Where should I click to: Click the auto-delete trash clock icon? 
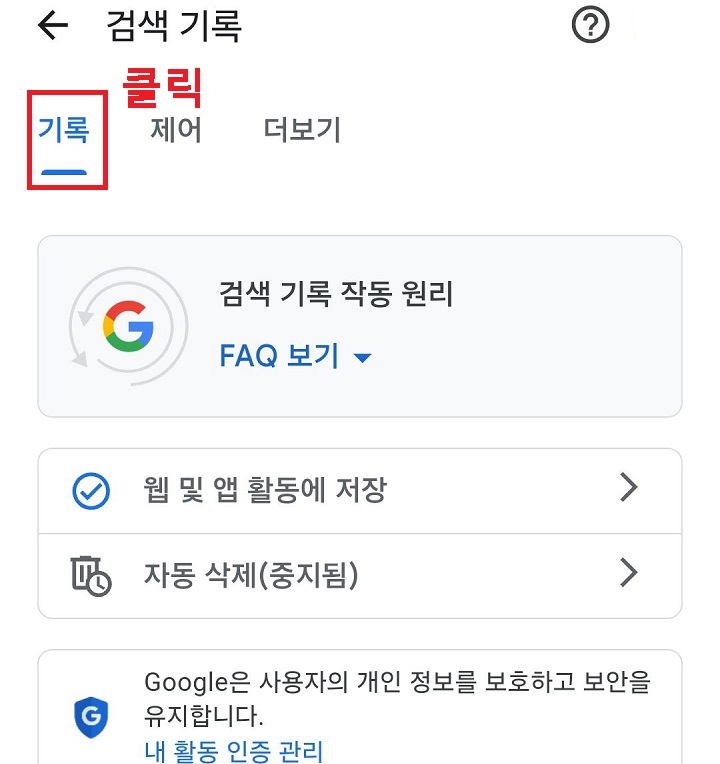90,573
